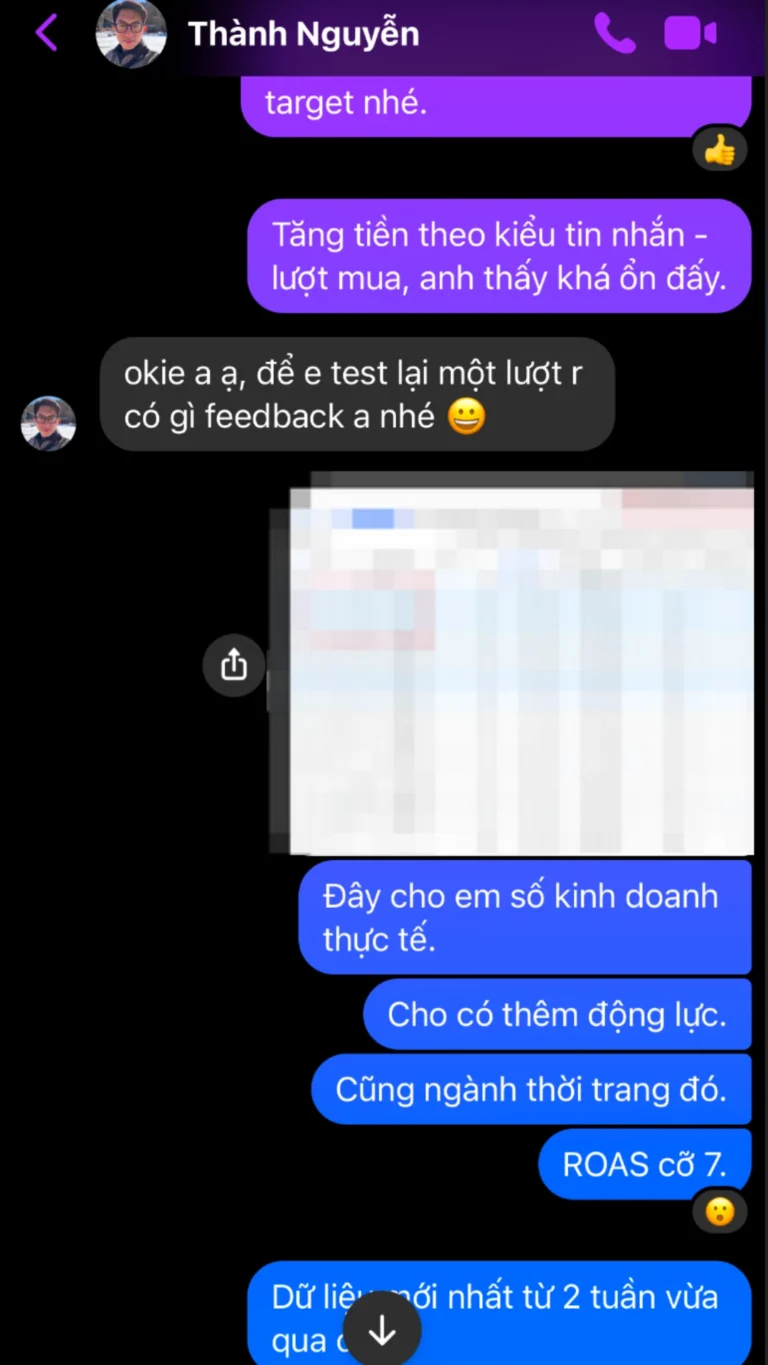View thumbs-up reaction on target nhé message
The width and height of the screenshot is (768, 1365).
tap(719, 150)
